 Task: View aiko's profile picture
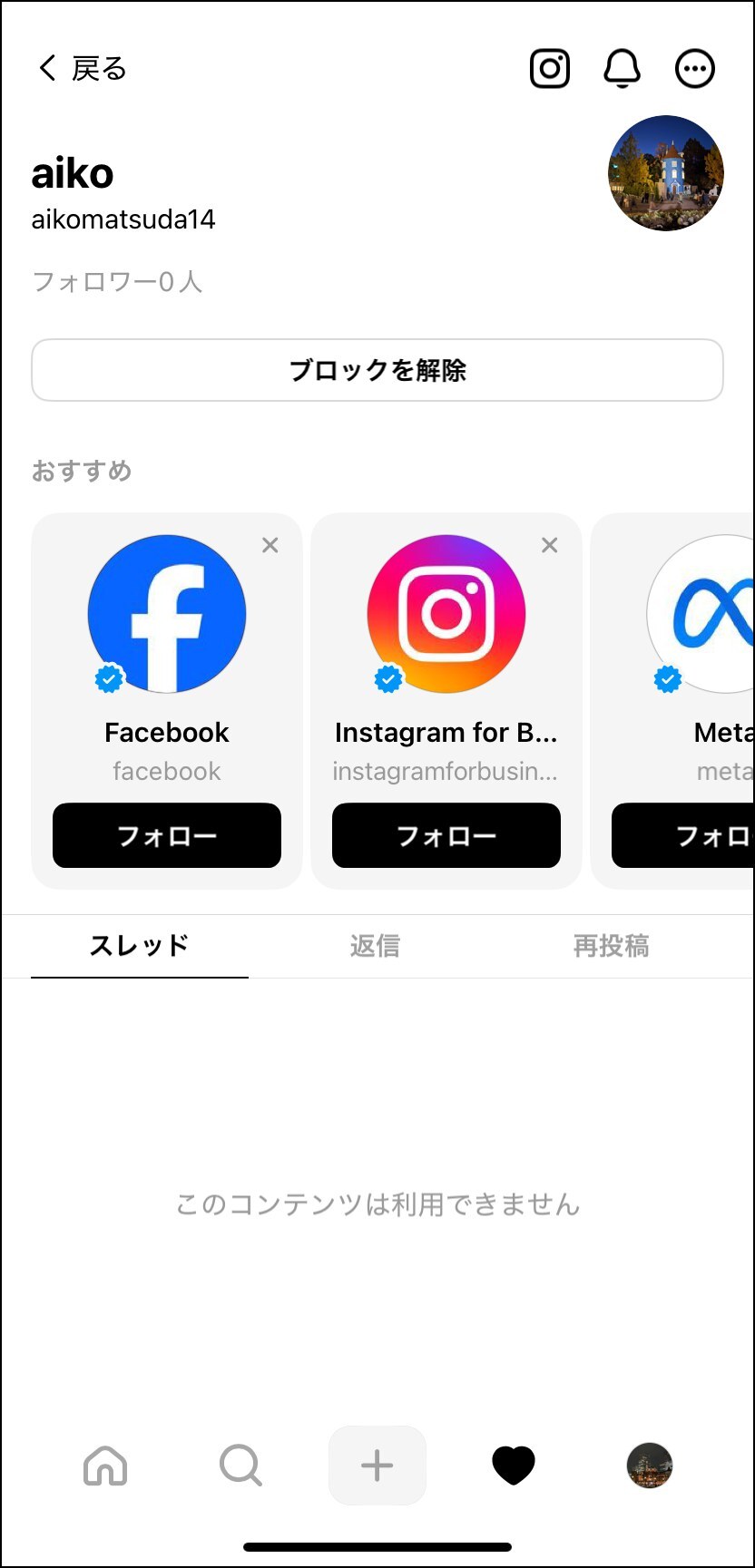coord(666,173)
